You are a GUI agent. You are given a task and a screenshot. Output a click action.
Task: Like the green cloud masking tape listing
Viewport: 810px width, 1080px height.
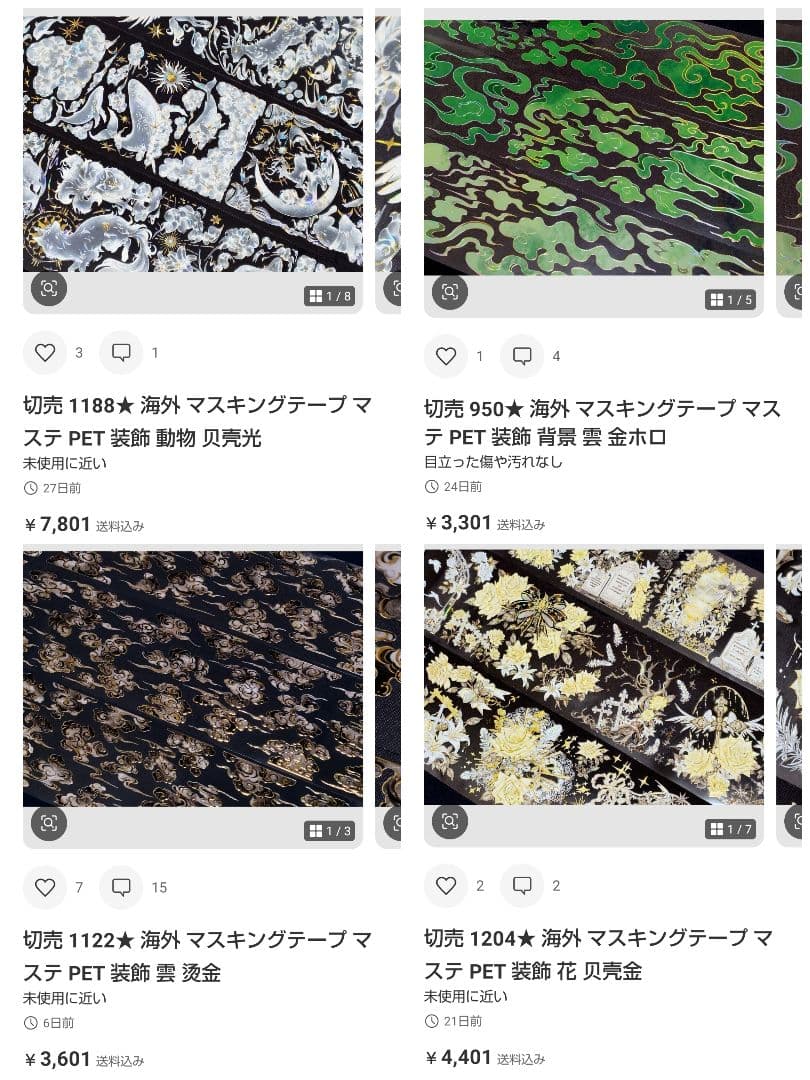point(445,356)
